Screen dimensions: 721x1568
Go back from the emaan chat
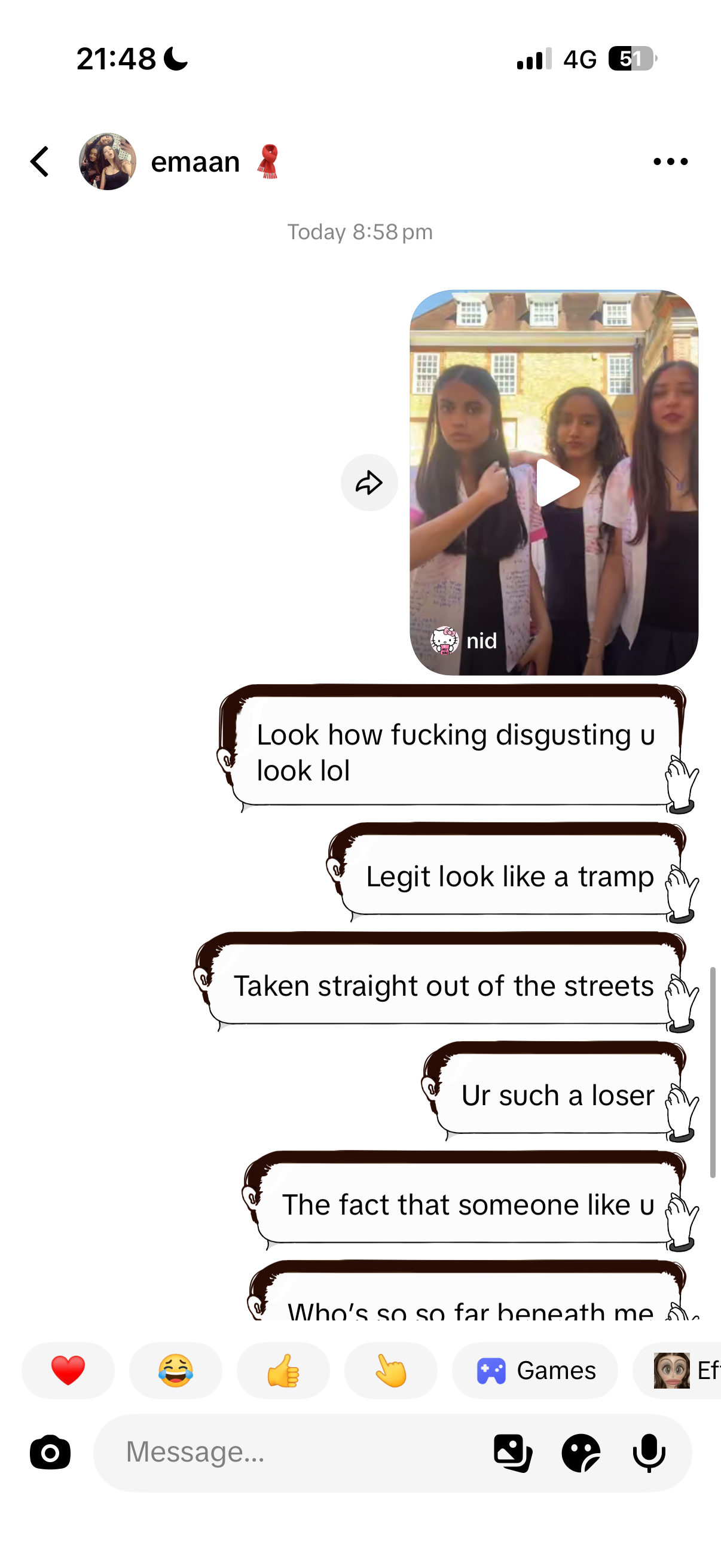(40, 162)
